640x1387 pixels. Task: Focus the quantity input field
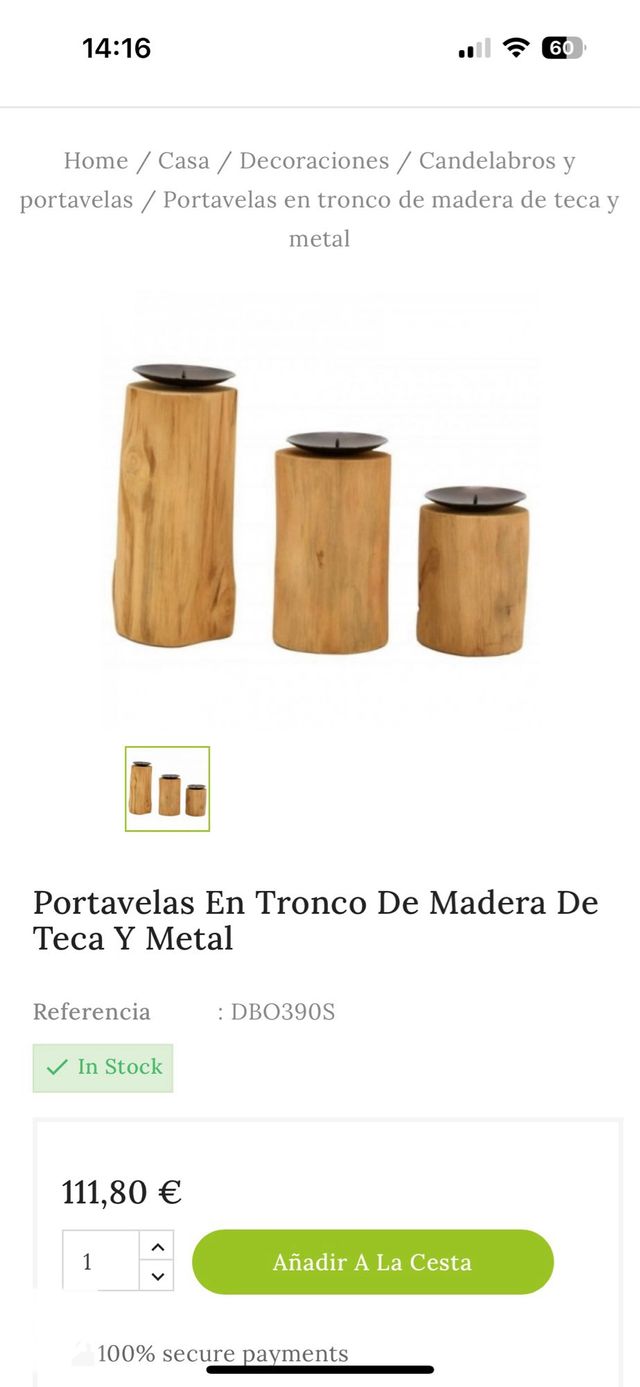101,1261
